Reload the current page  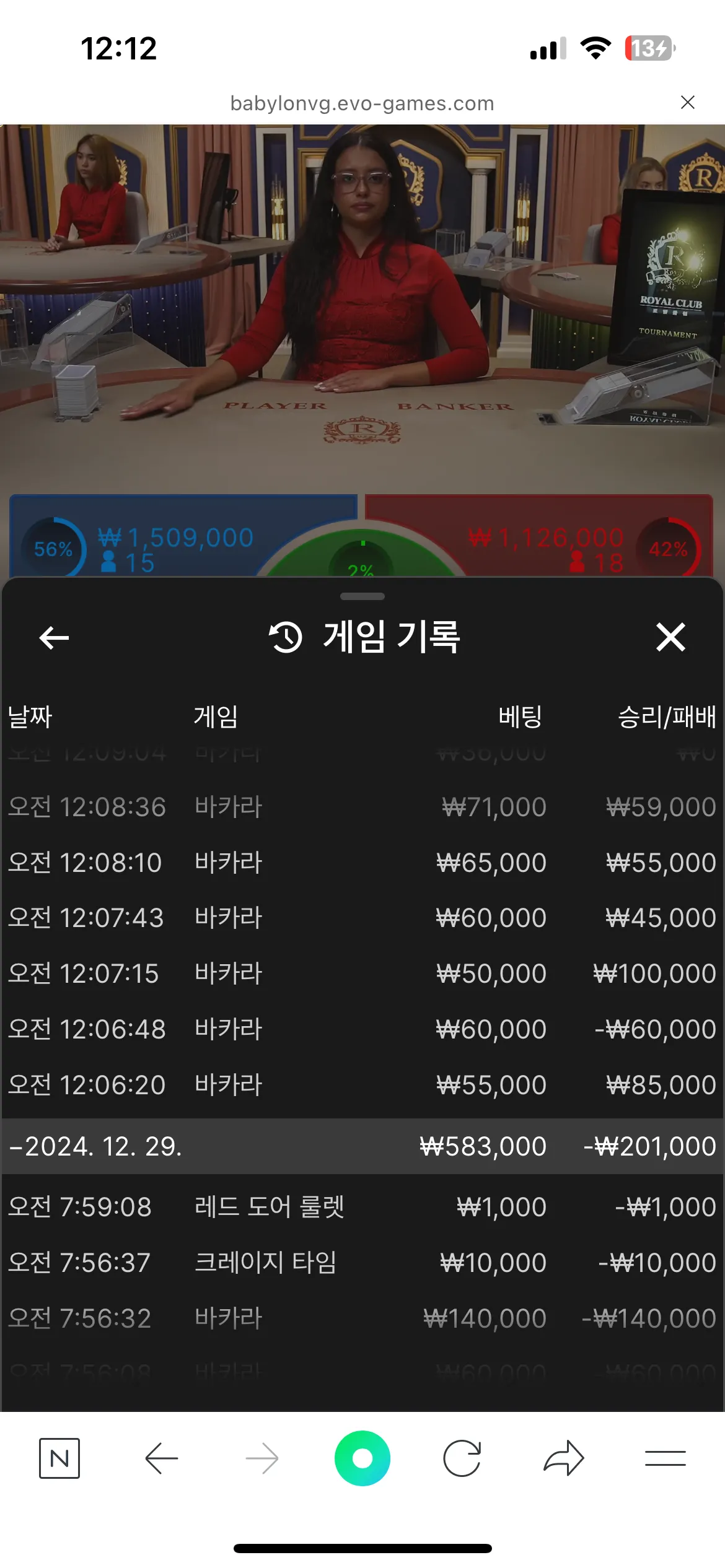462,1458
